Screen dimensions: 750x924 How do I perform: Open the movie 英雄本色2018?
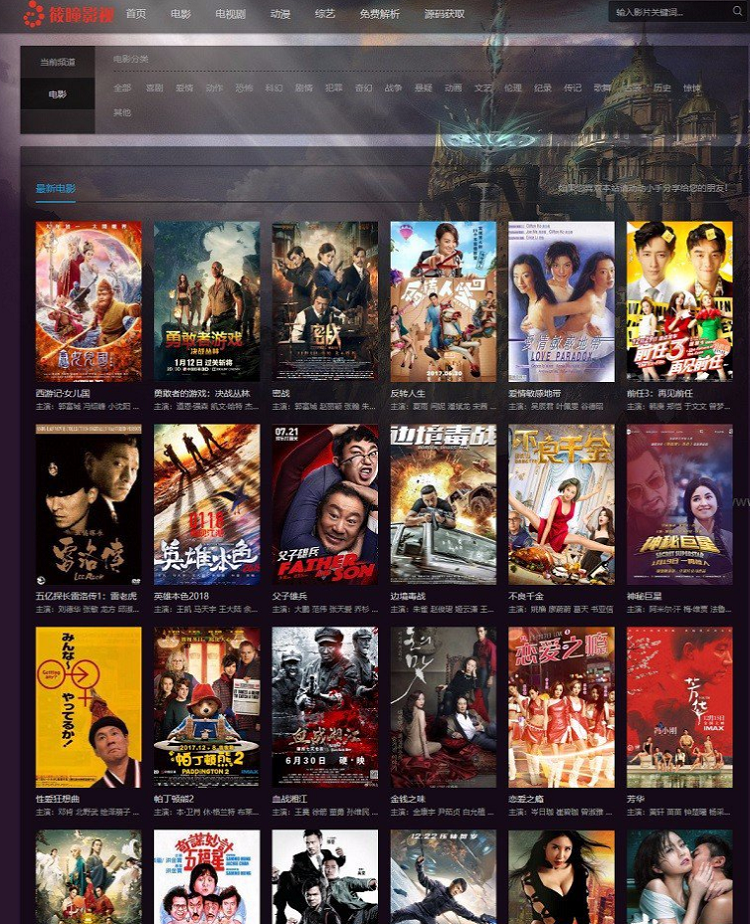[x=206, y=505]
